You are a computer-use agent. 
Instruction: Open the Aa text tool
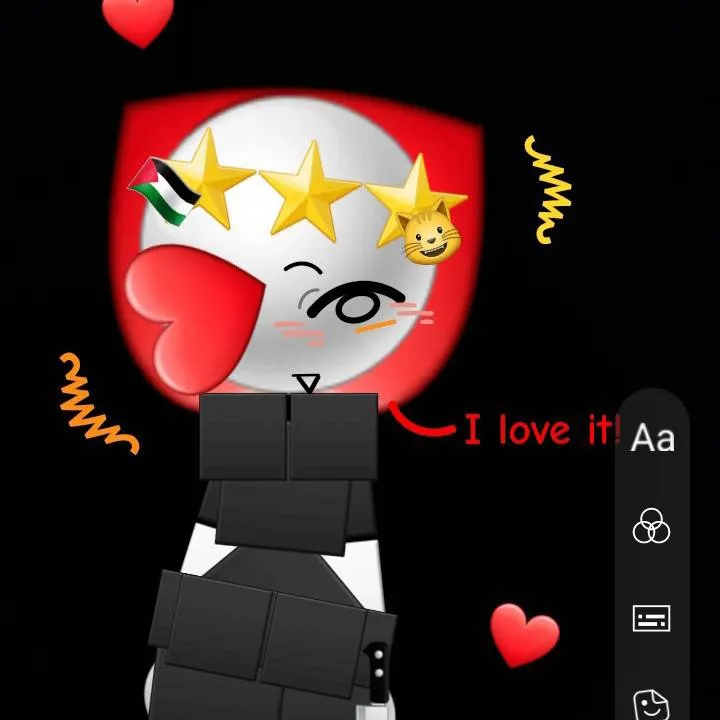(652, 438)
